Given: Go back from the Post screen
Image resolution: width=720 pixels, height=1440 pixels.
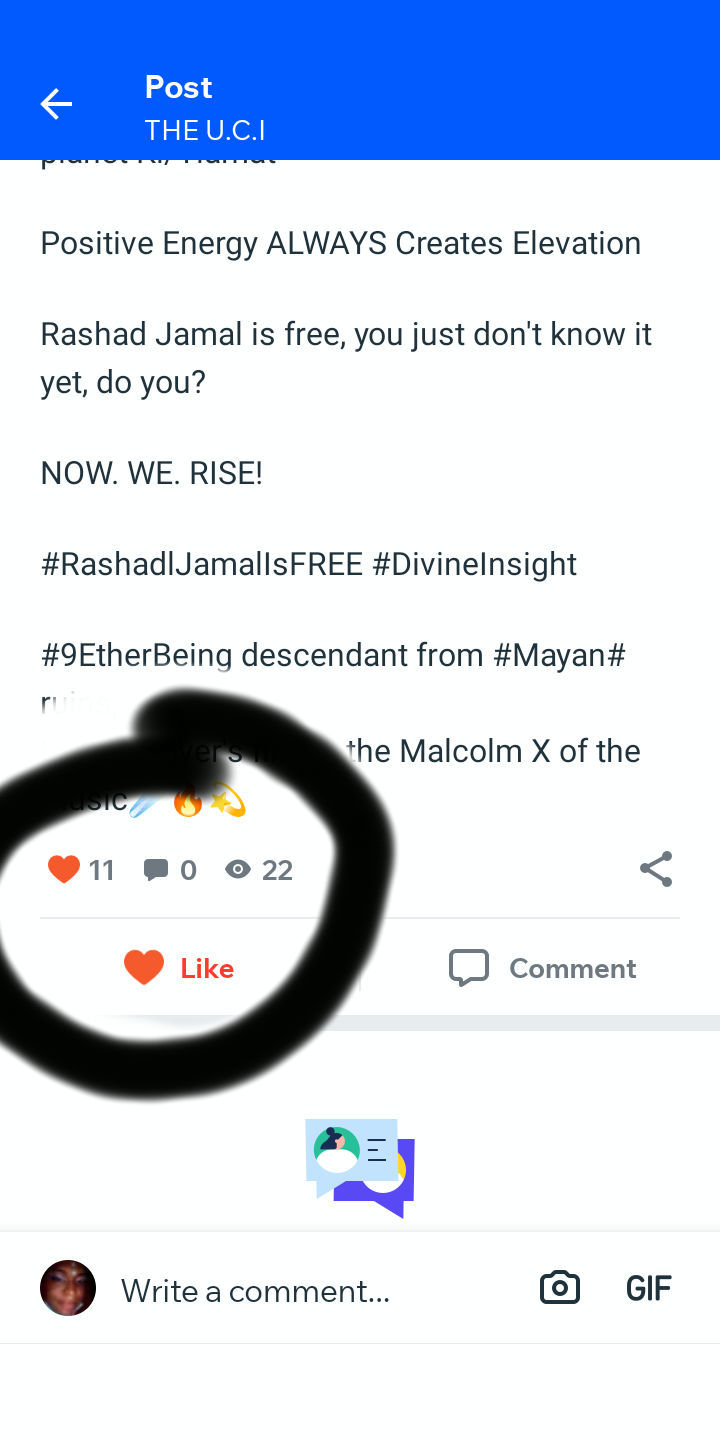Looking at the screenshot, I should pyautogui.click(x=56, y=104).
